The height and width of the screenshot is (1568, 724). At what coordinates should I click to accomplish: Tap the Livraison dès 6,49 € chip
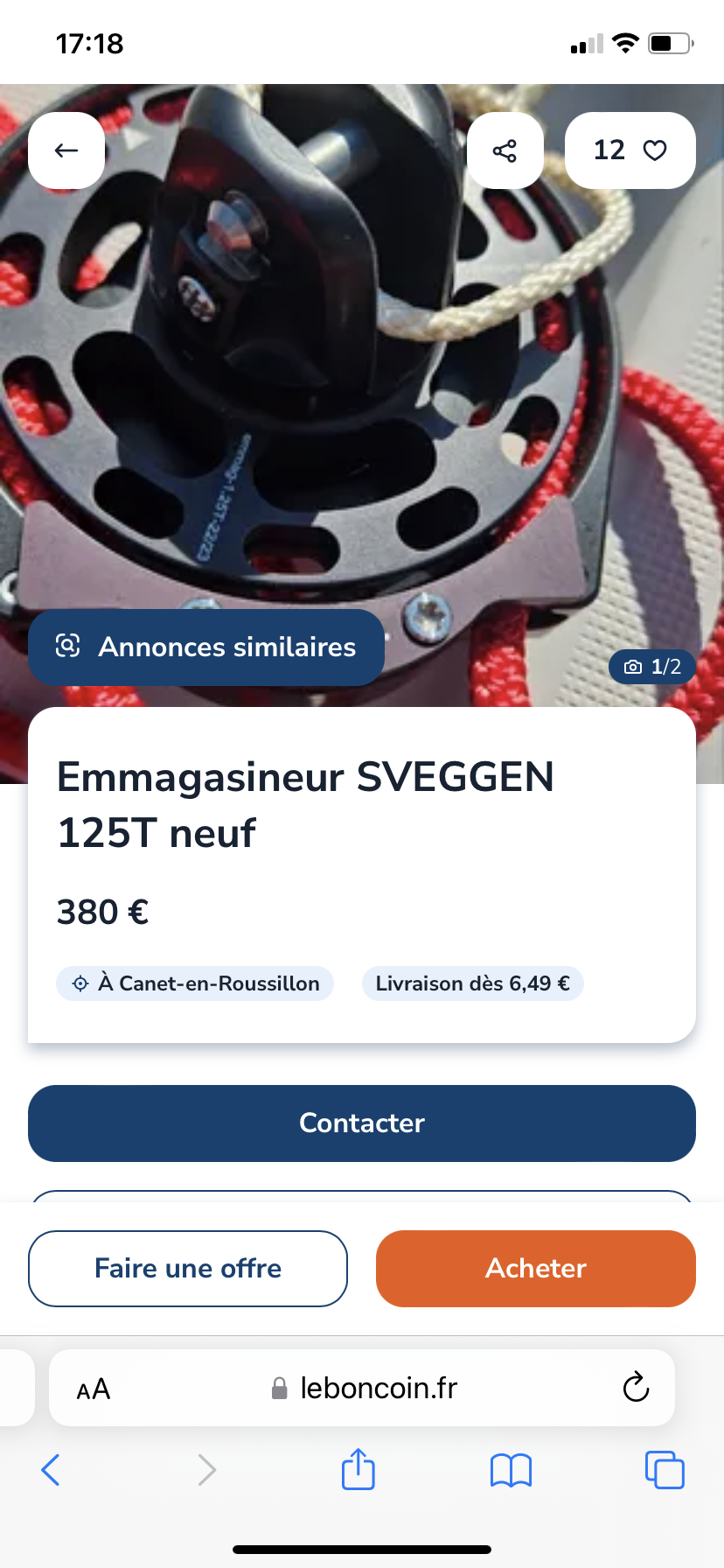coord(472,983)
